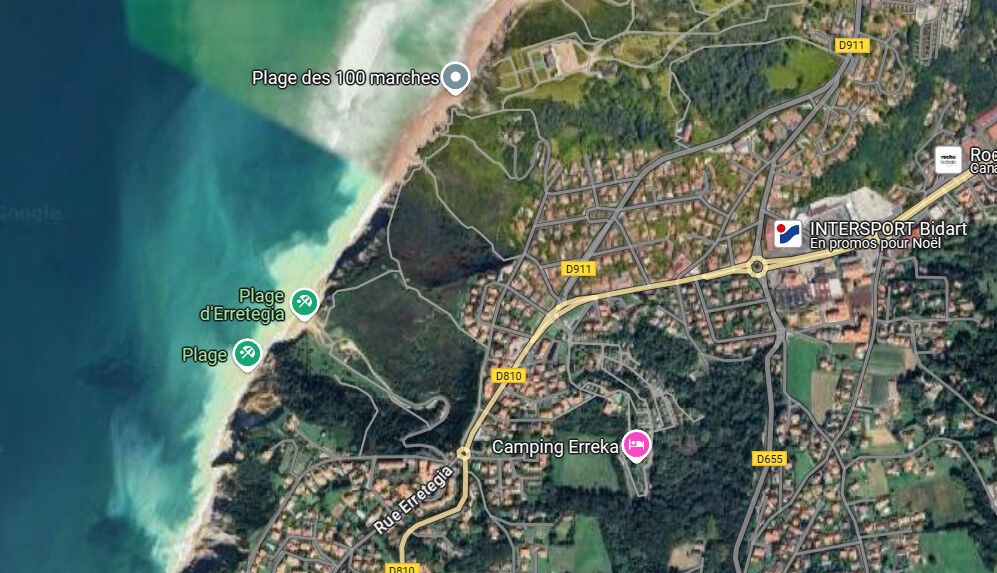View the INTERSPORT Bidart store marker

788,233
